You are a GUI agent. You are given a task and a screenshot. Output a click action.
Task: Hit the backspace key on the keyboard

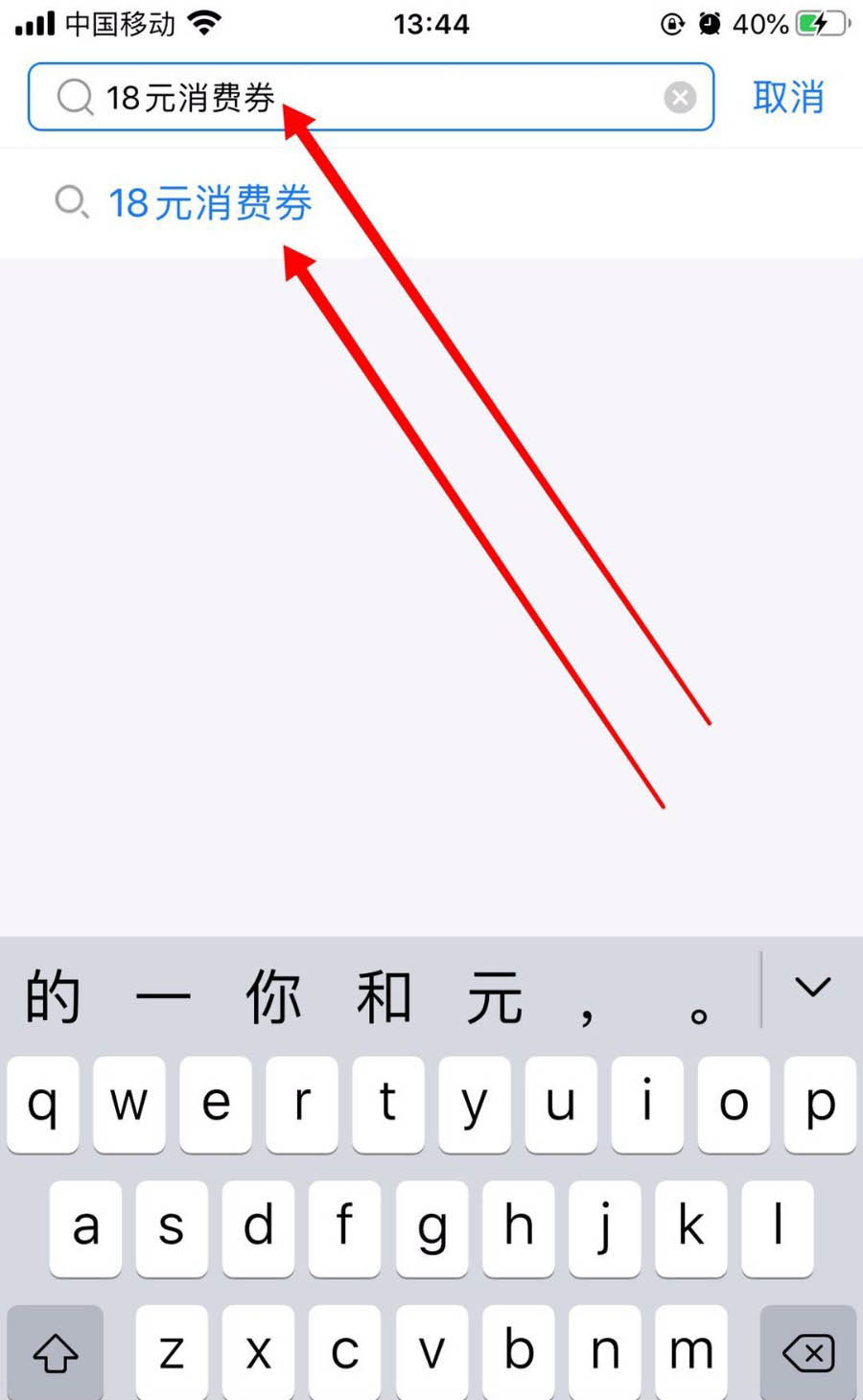(x=807, y=1353)
